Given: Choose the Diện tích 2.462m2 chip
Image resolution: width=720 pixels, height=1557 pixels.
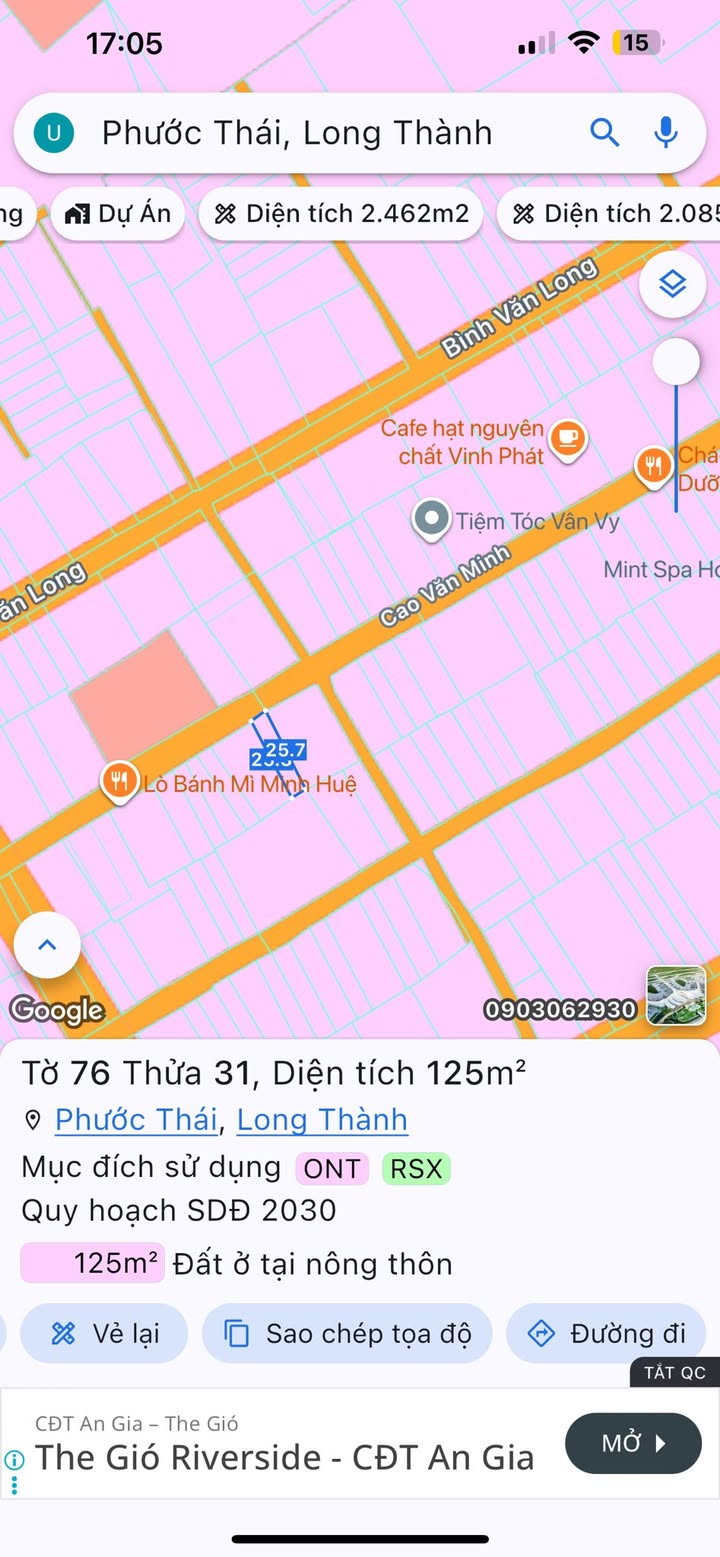Looking at the screenshot, I should pos(341,214).
